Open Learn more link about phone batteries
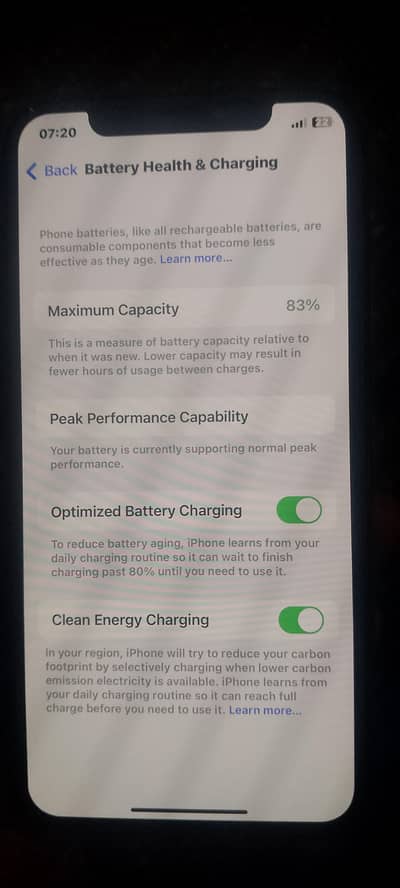Image resolution: width=400 pixels, height=888 pixels. pyautogui.click(x=195, y=259)
